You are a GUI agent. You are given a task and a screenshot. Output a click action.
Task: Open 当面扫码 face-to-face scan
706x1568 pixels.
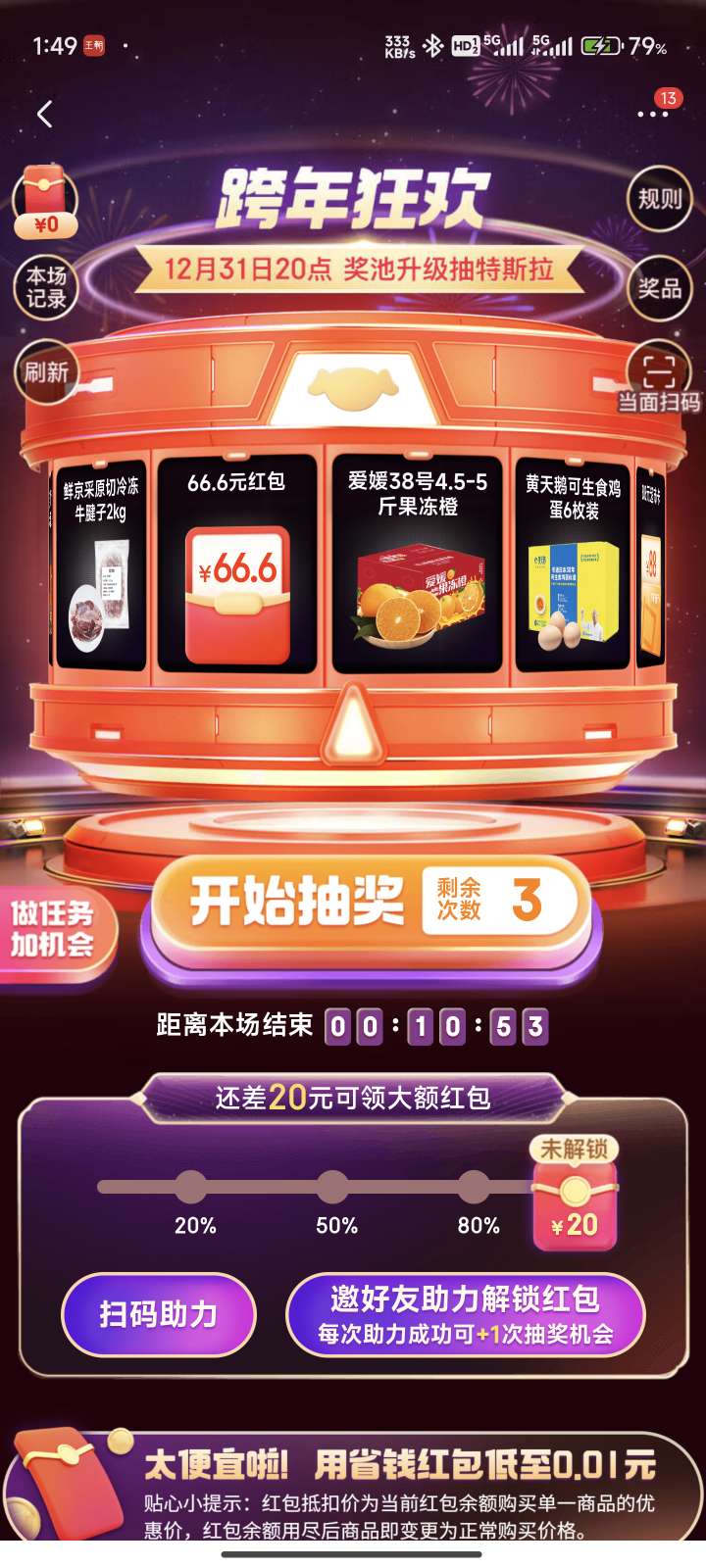click(659, 382)
